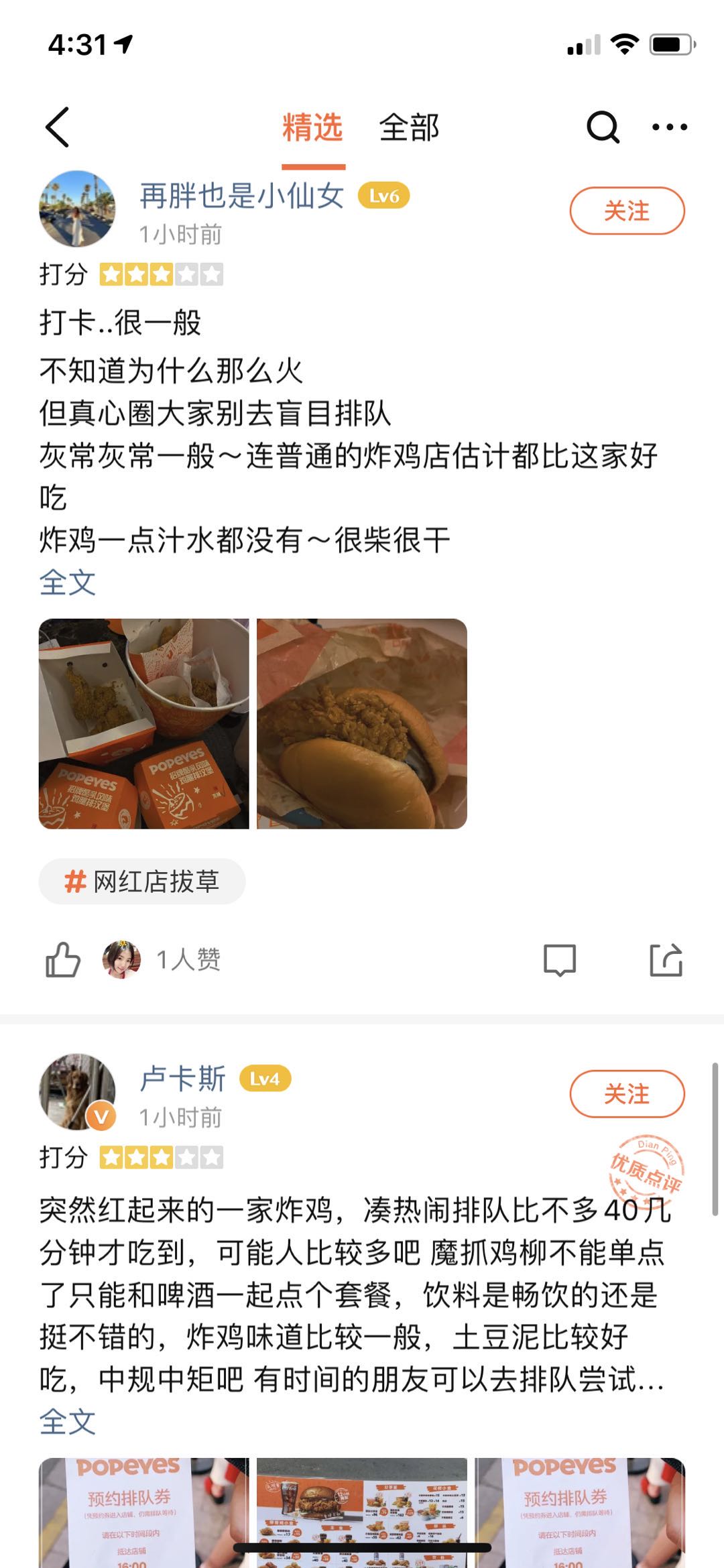
Task: Tap username 卢卡斯
Action: (182, 1079)
